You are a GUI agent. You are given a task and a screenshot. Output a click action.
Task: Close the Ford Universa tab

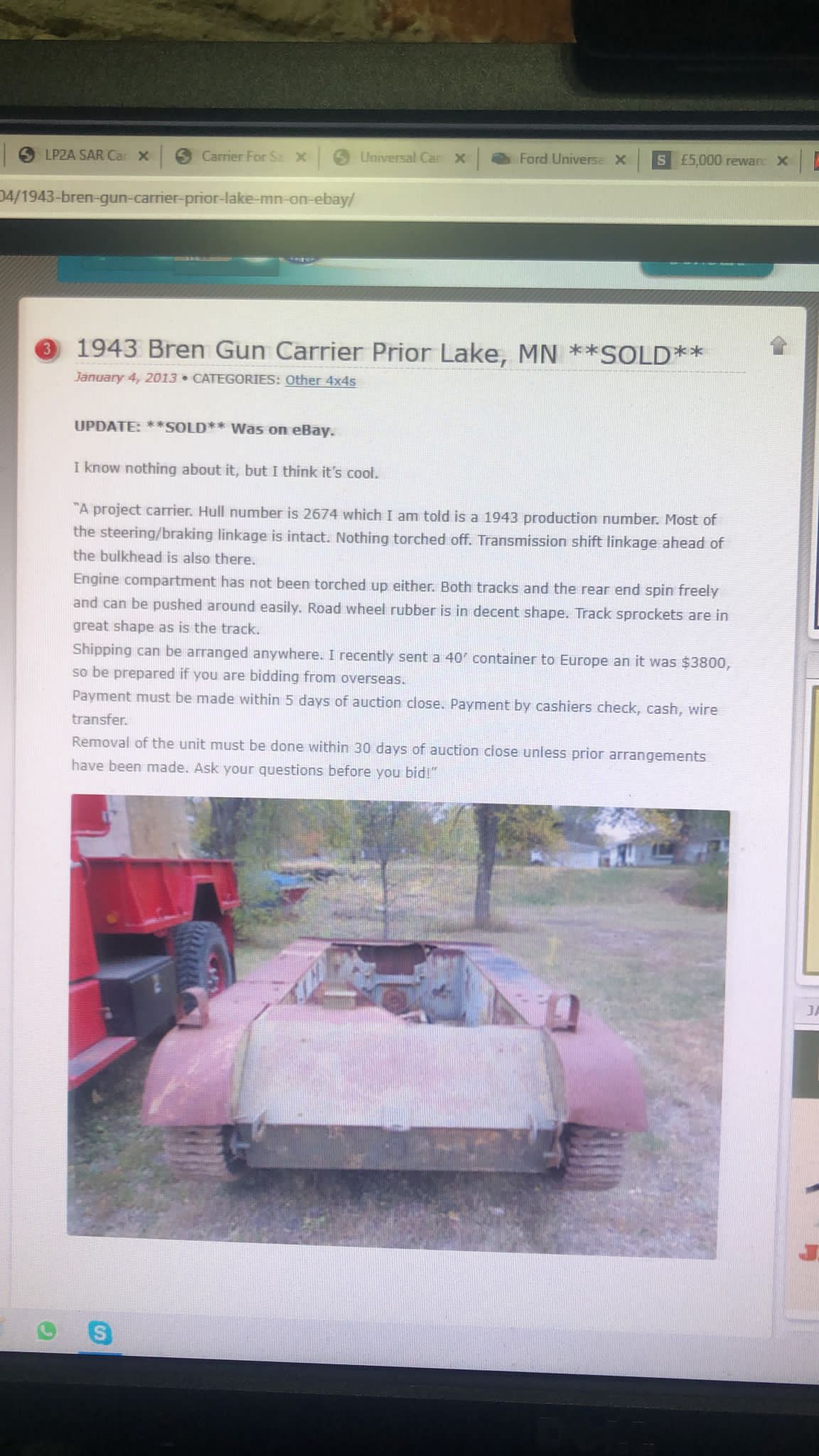point(620,160)
